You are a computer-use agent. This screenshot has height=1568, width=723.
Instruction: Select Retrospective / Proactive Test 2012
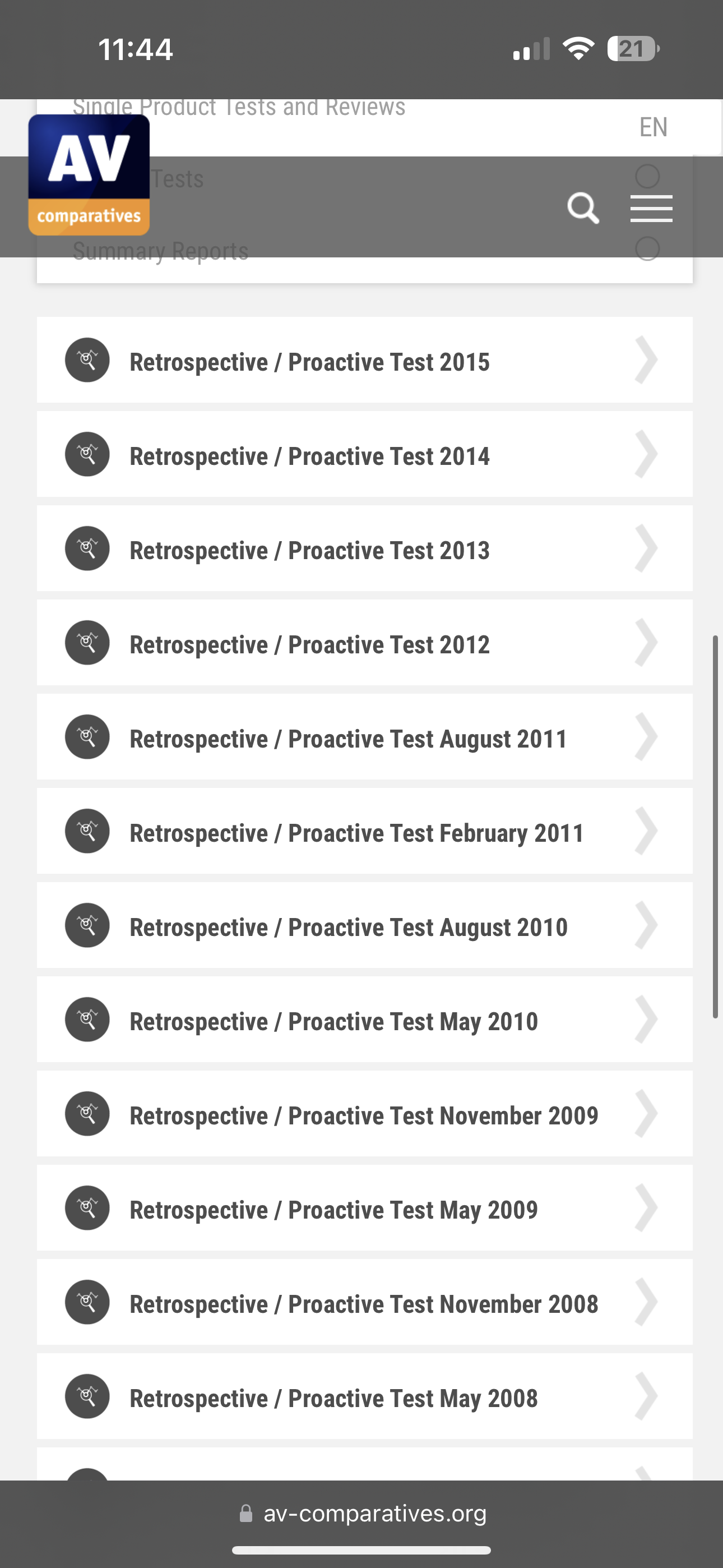click(x=364, y=643)
